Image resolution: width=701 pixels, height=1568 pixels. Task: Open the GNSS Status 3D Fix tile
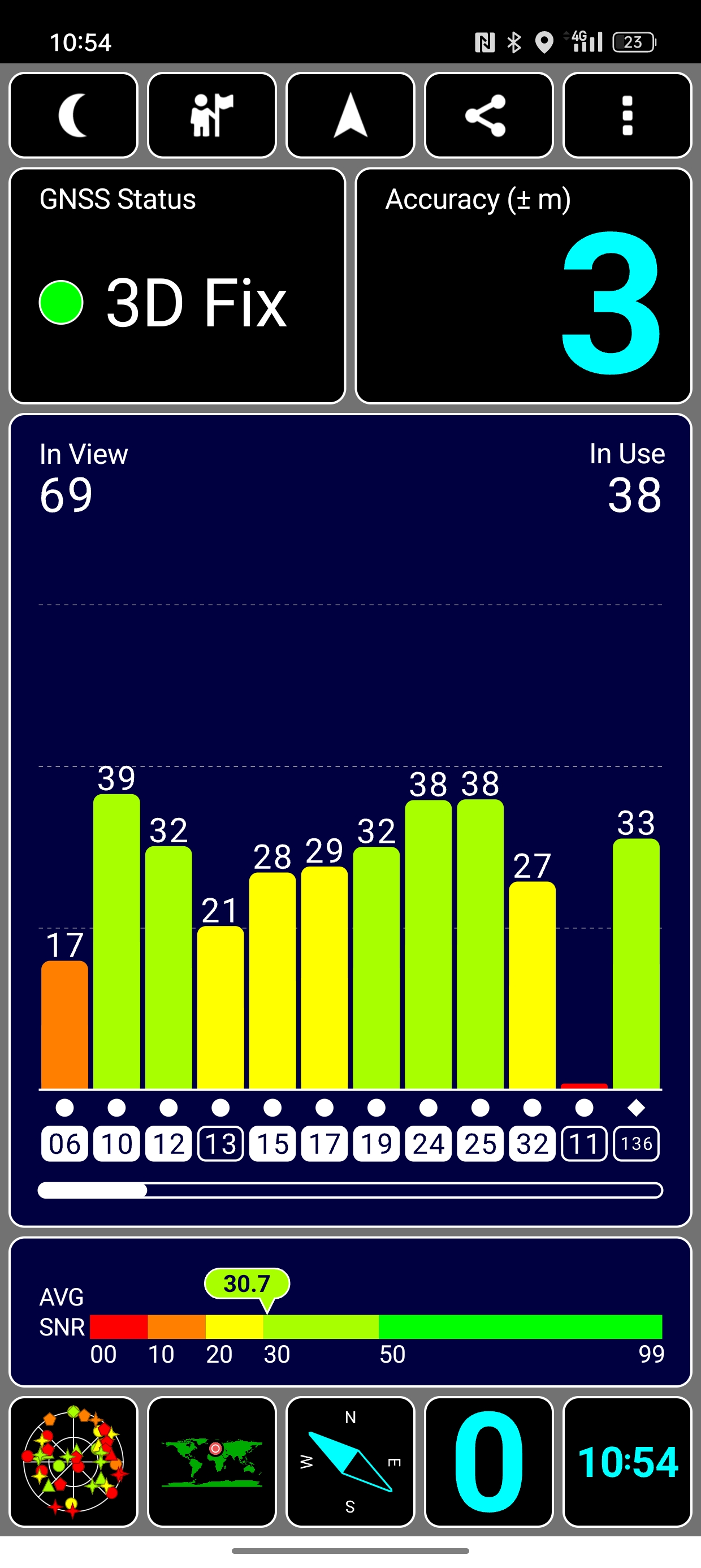(177, 286)
